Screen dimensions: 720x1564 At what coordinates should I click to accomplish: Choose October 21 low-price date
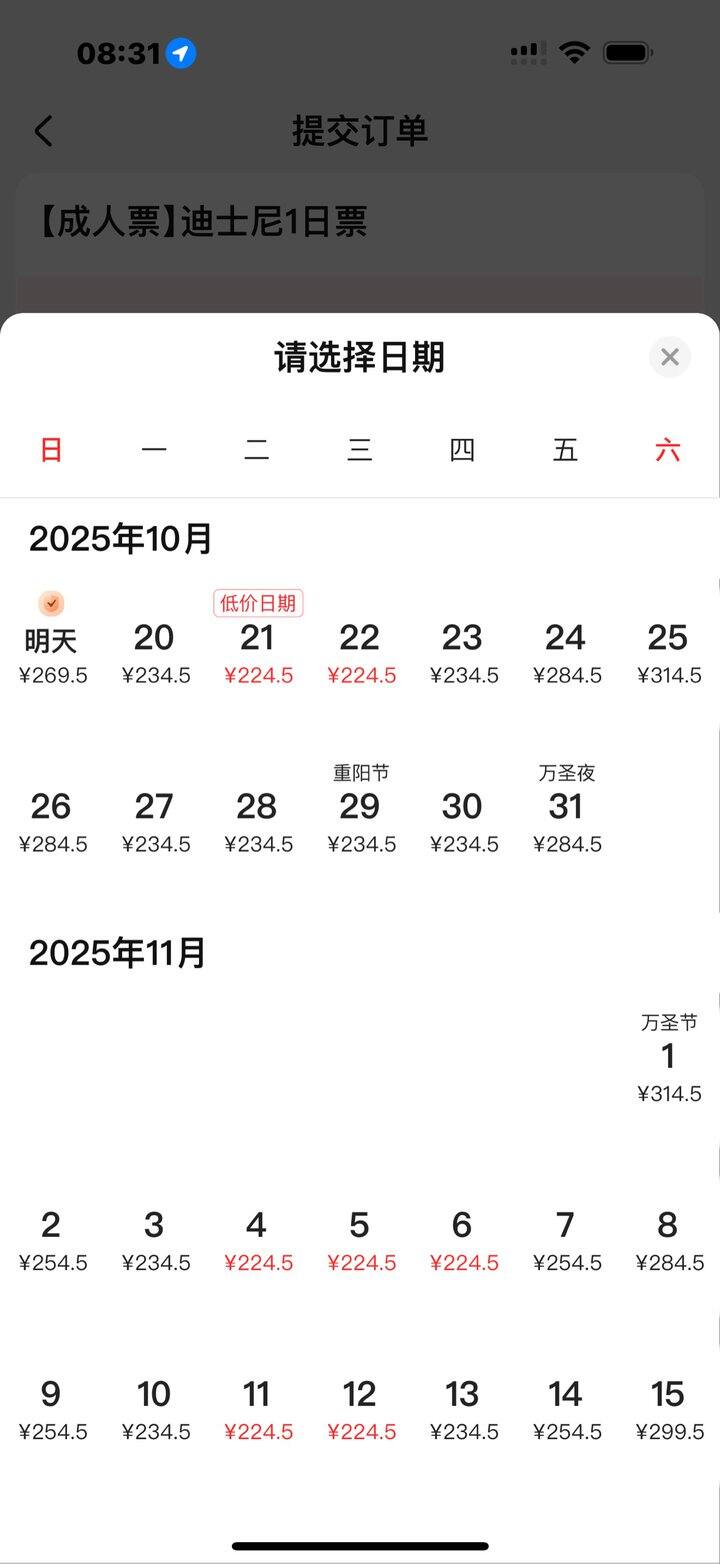click(x=257, y=650)
